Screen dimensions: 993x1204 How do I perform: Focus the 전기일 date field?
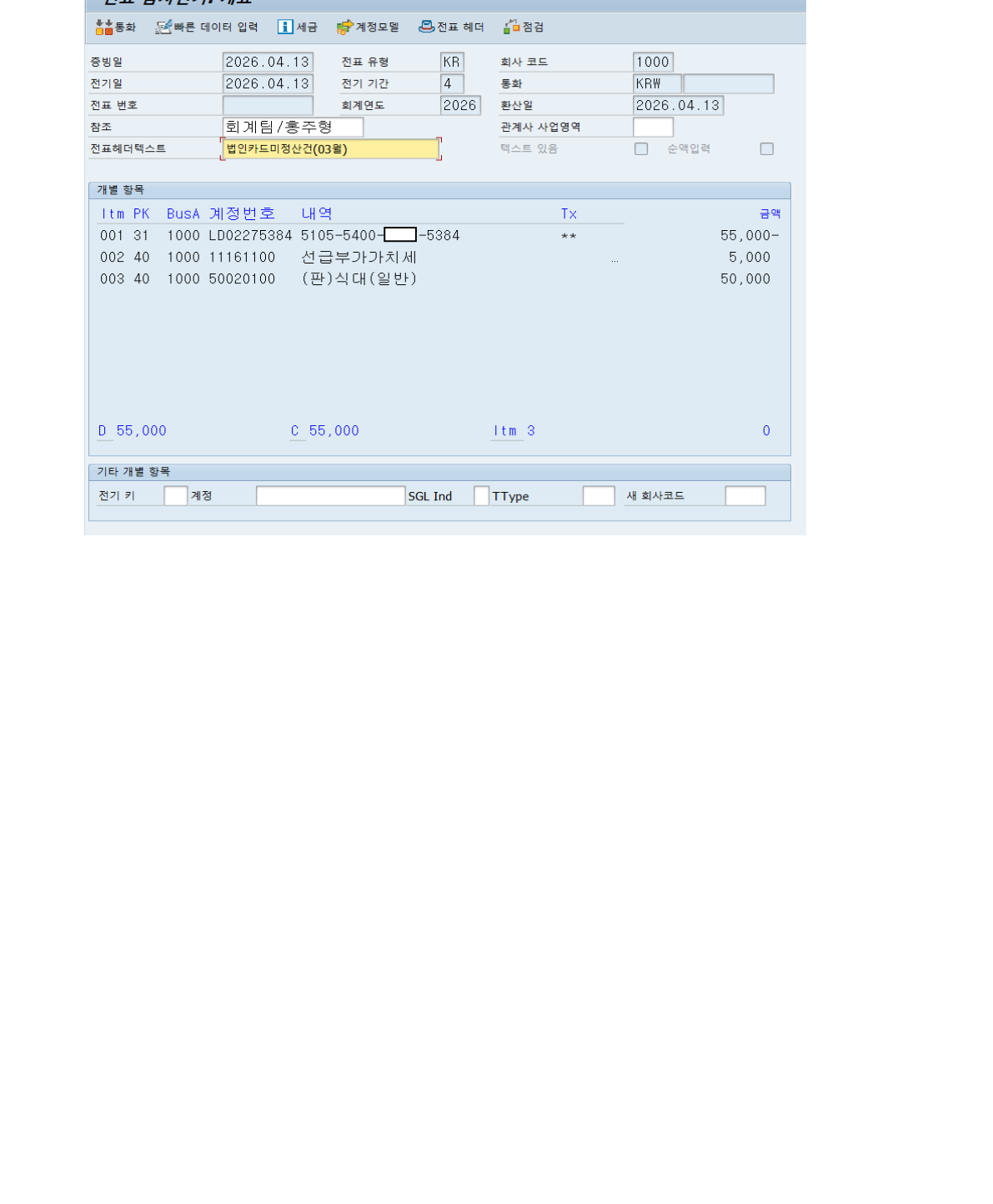pos(267,84)
